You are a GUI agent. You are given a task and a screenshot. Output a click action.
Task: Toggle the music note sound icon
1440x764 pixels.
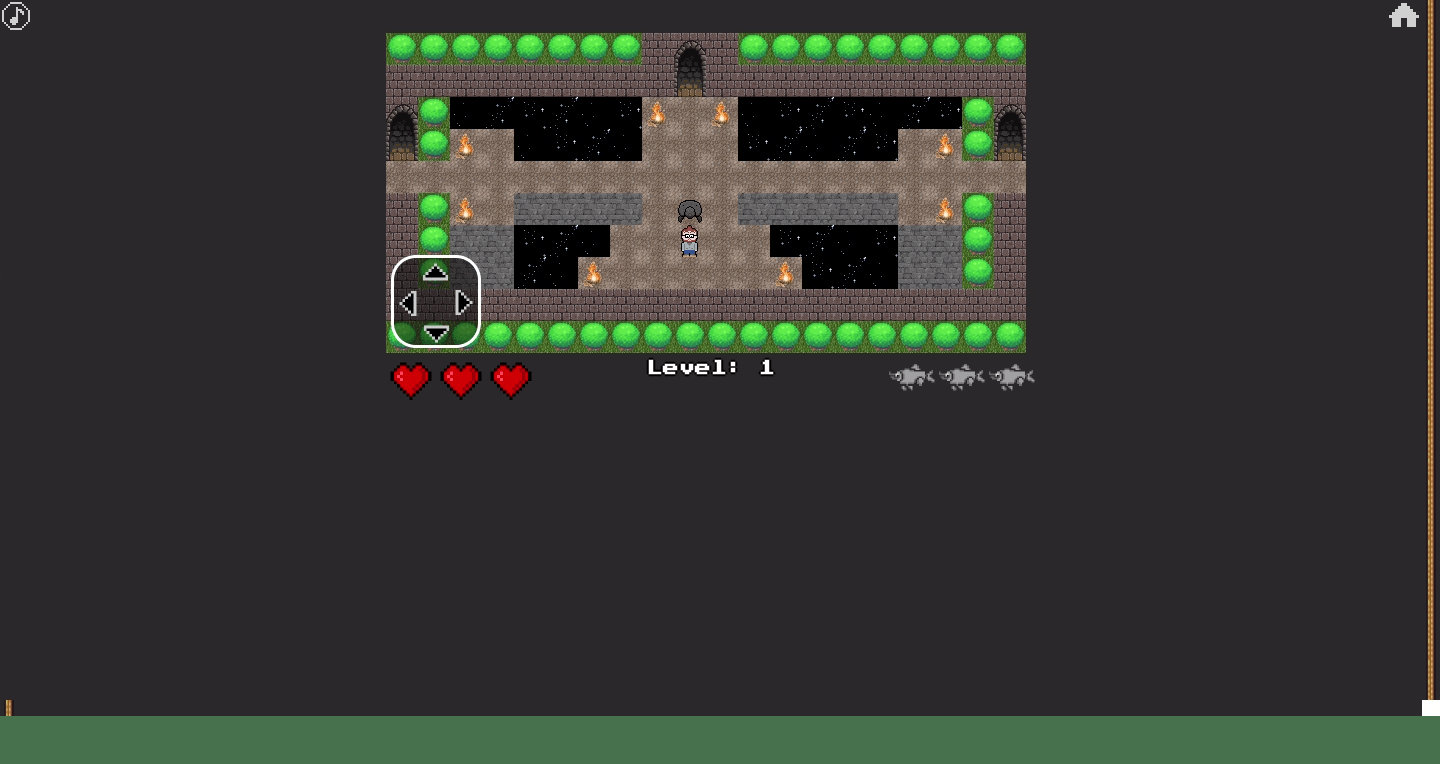point(16,16)
